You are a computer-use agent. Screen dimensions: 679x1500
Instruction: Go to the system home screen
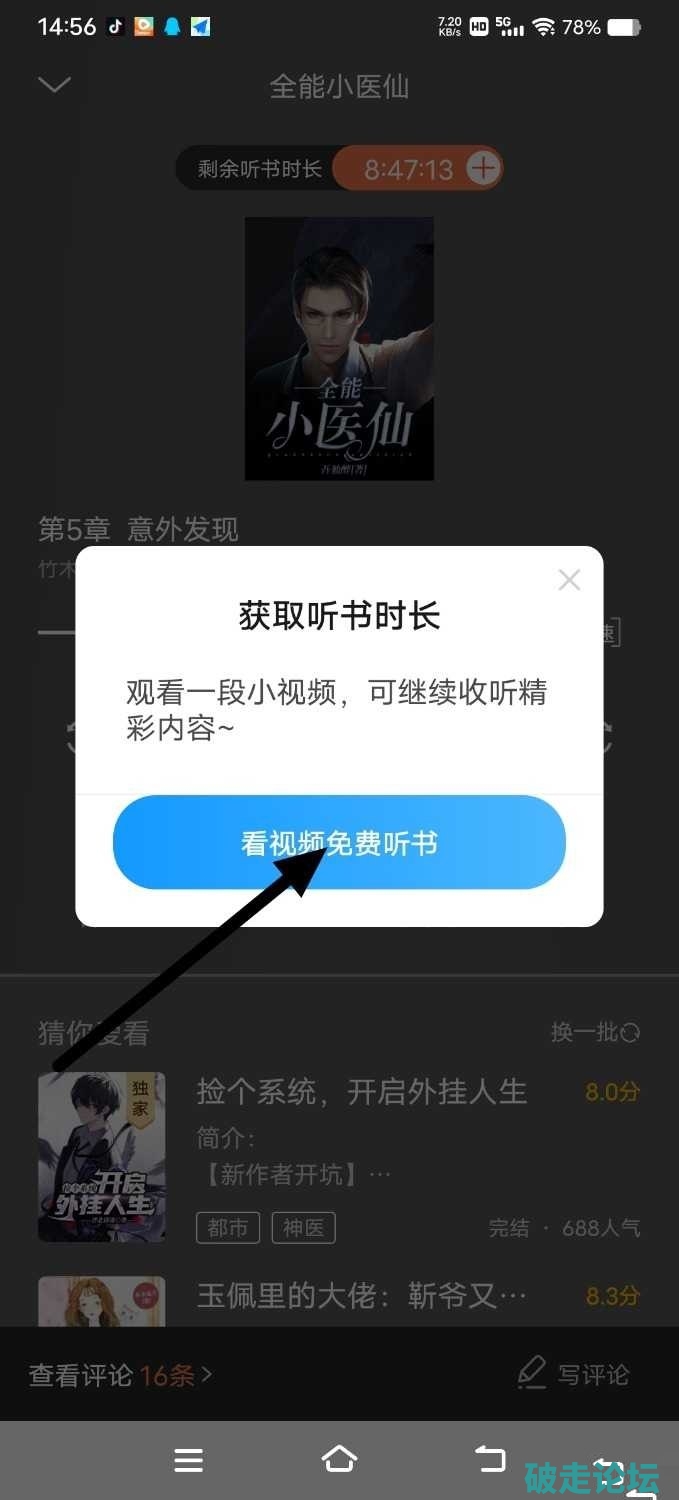339,1460
